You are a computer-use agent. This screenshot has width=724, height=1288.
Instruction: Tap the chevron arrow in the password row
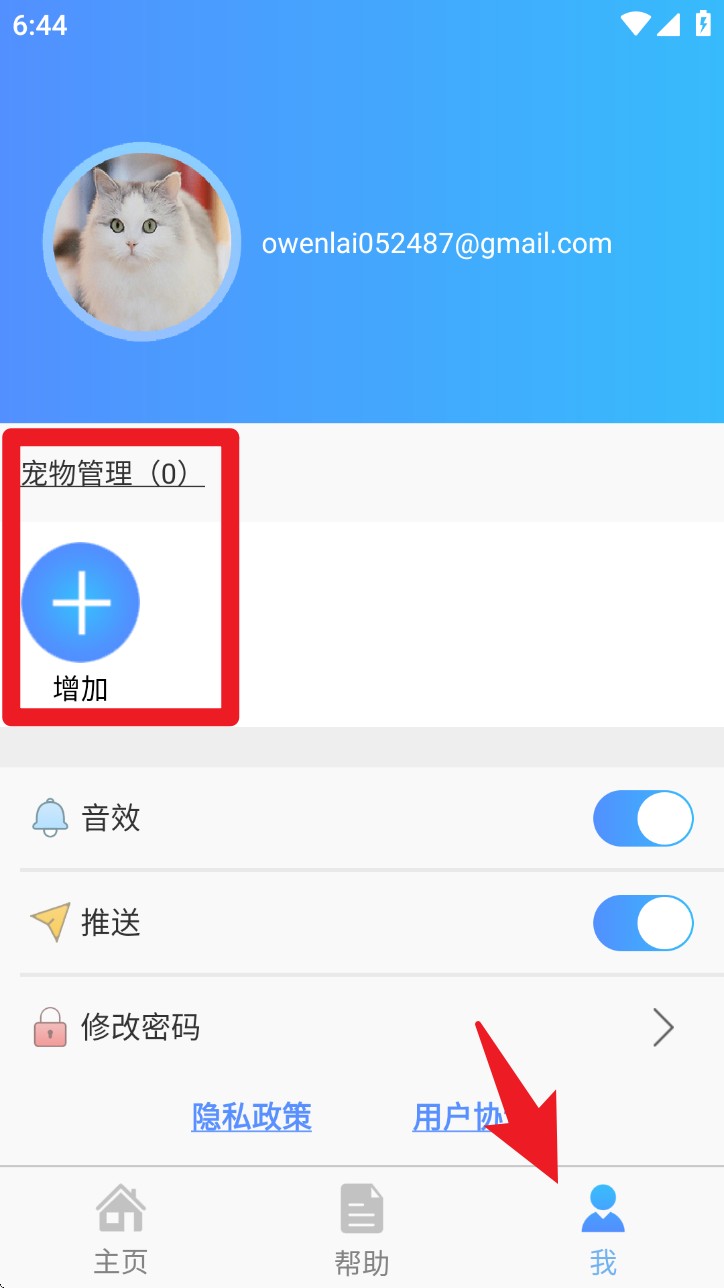(x=662, y=1028)
